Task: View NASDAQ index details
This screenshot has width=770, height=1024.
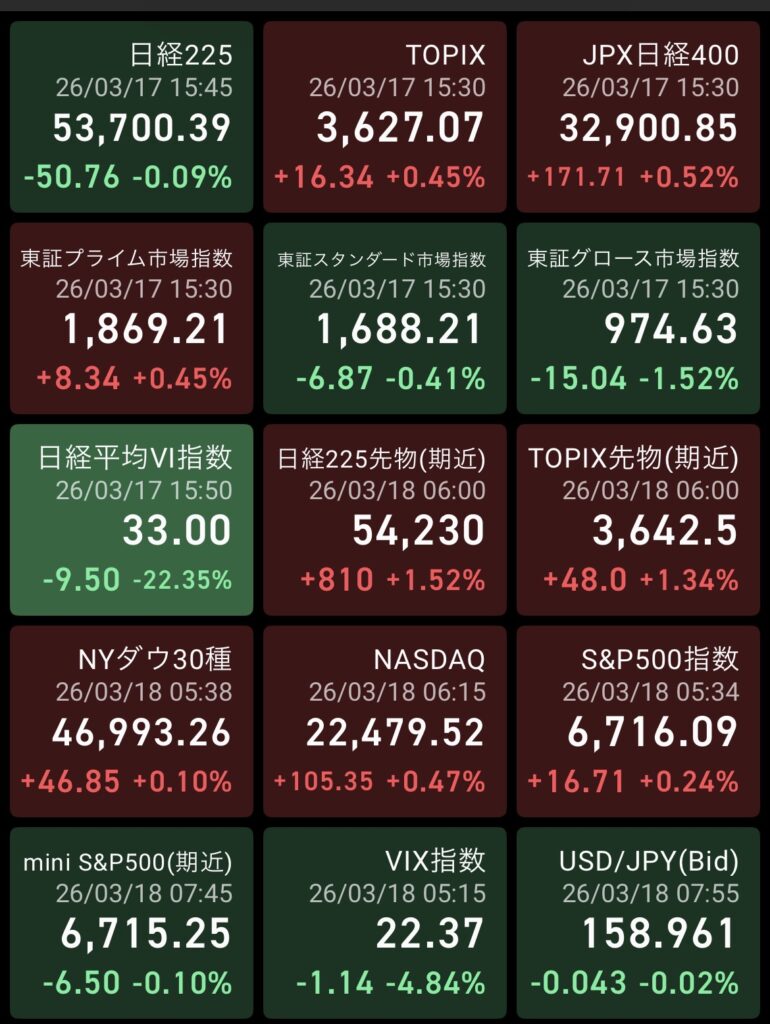Action: (x=385, y=721)
